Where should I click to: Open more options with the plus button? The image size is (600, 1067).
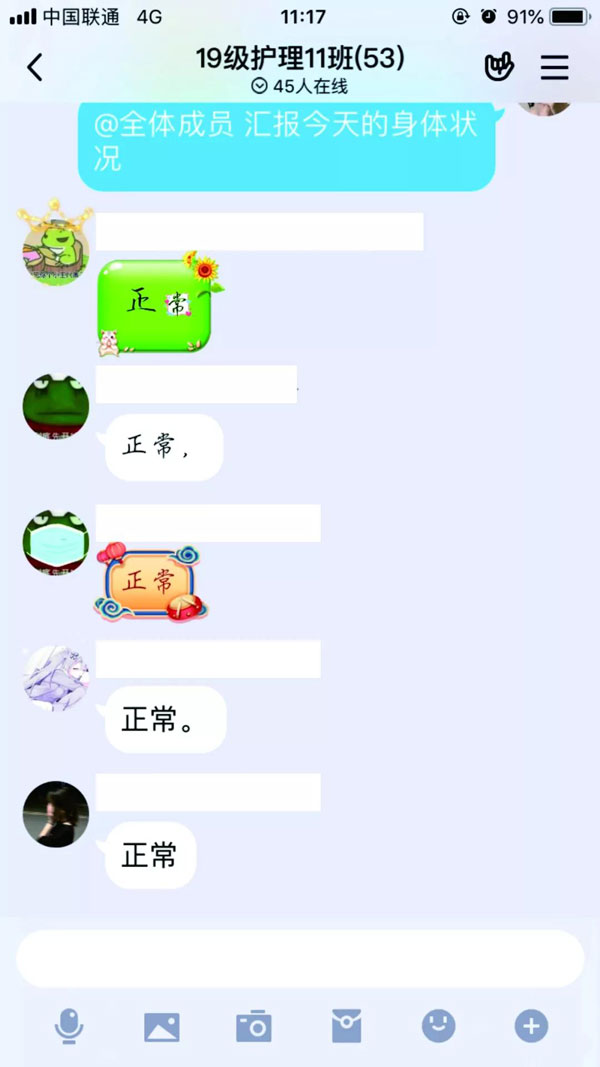tap(531, 1025)
